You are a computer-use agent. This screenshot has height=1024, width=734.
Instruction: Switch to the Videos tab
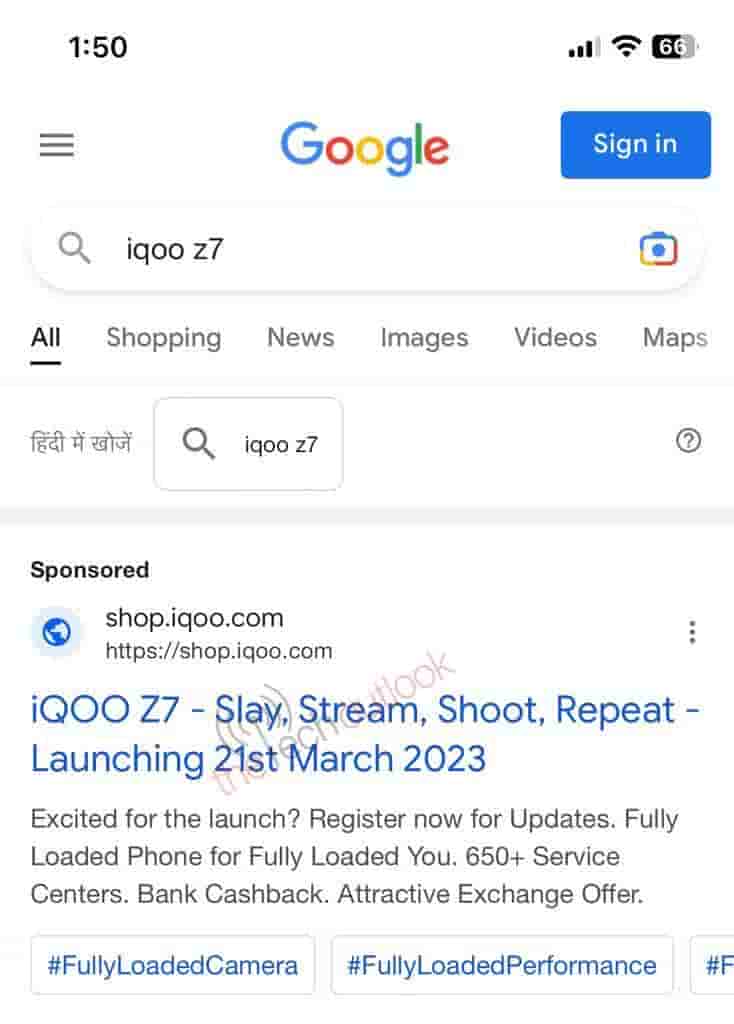click(x=555, y=338)
